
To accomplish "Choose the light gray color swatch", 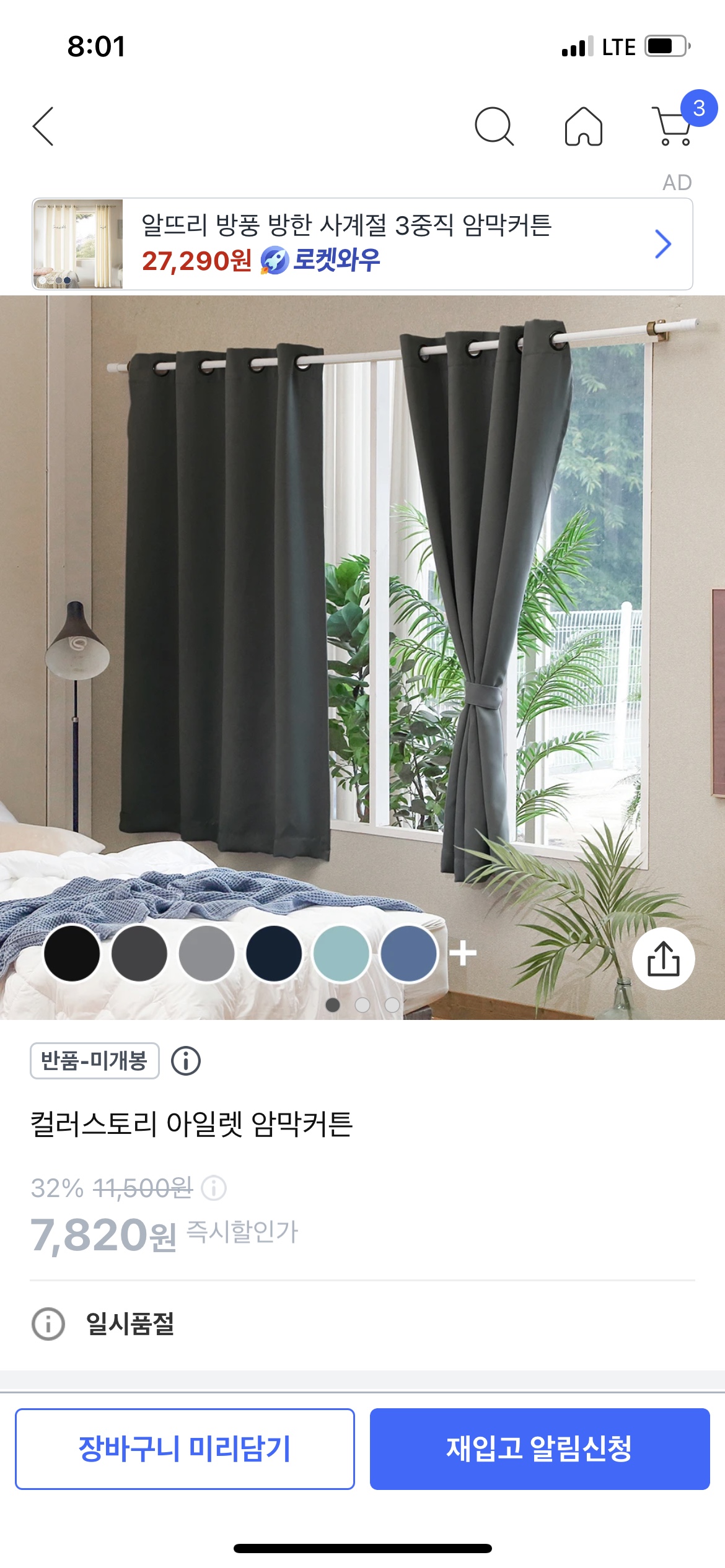I will tap(206, 954).
